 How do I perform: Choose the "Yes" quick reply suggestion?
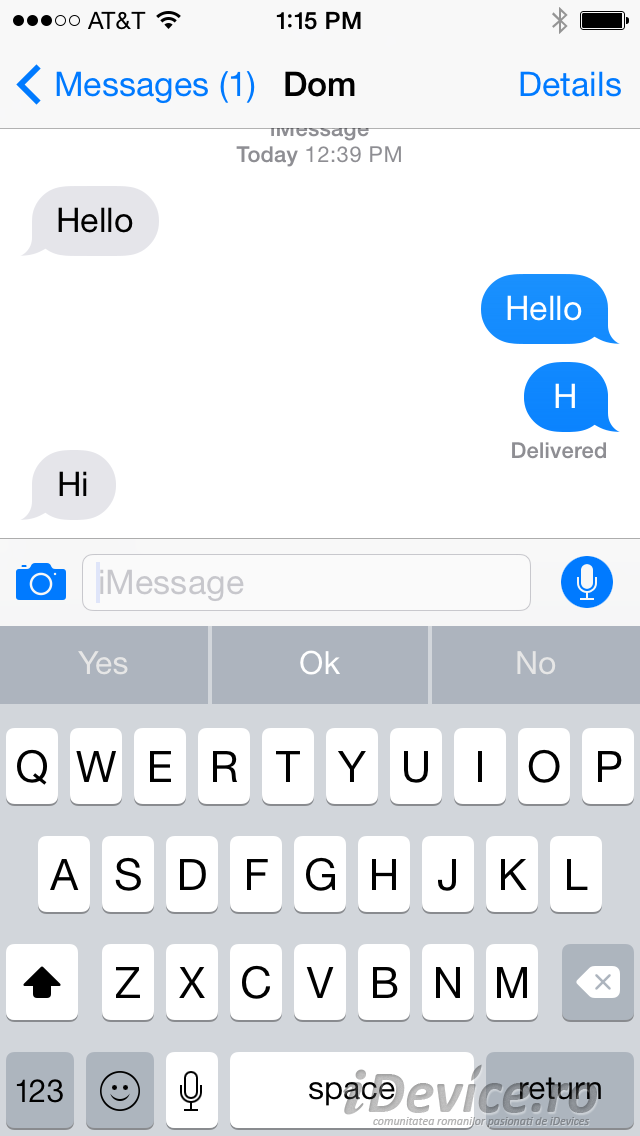click(x=104, y=664)
